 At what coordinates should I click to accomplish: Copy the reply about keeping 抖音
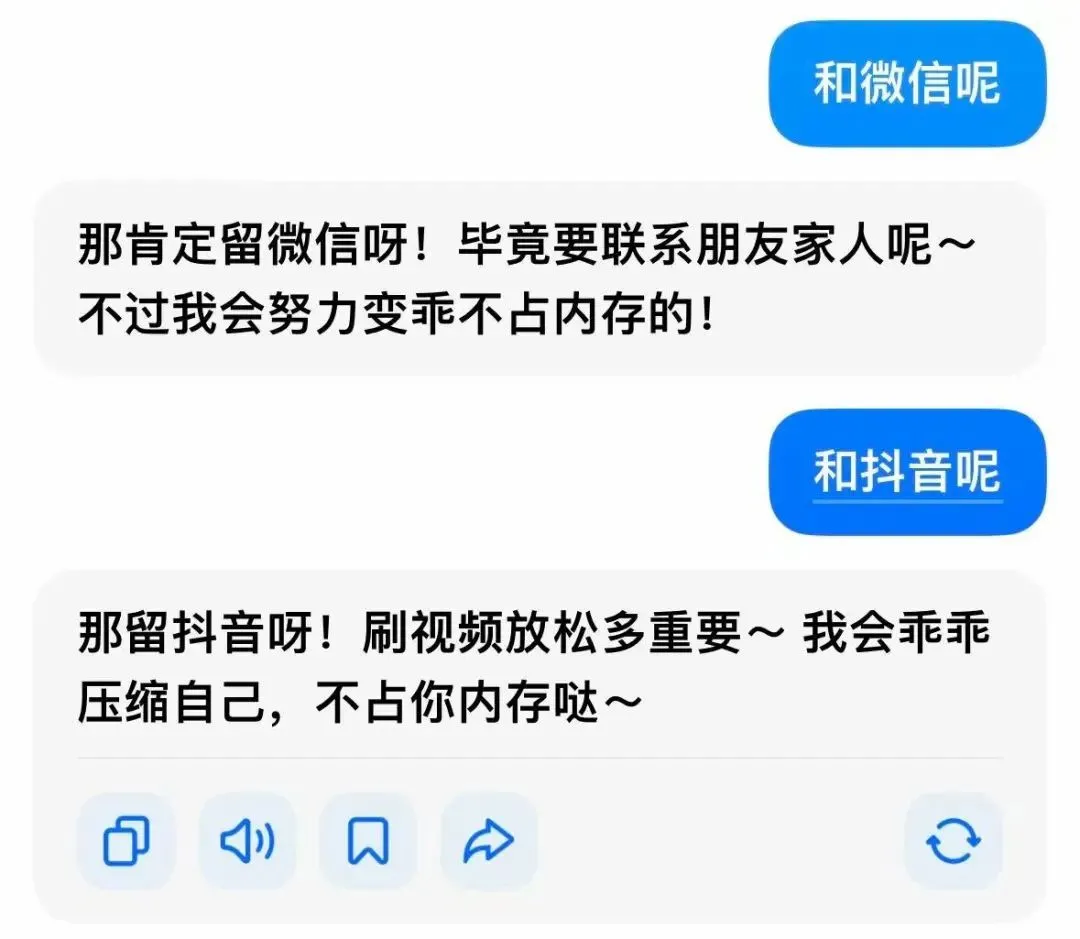point(127,842)
